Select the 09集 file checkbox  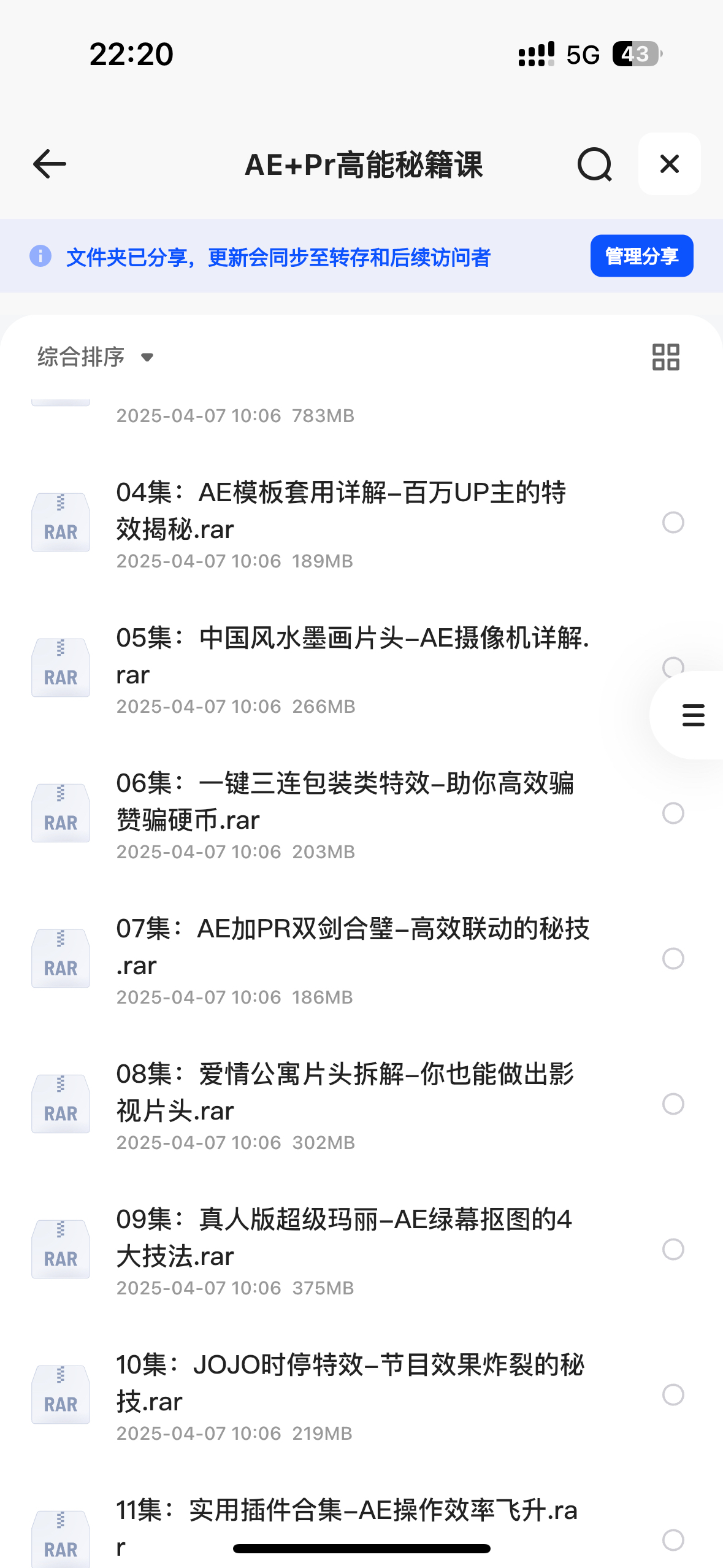[x=673, y=1250]
